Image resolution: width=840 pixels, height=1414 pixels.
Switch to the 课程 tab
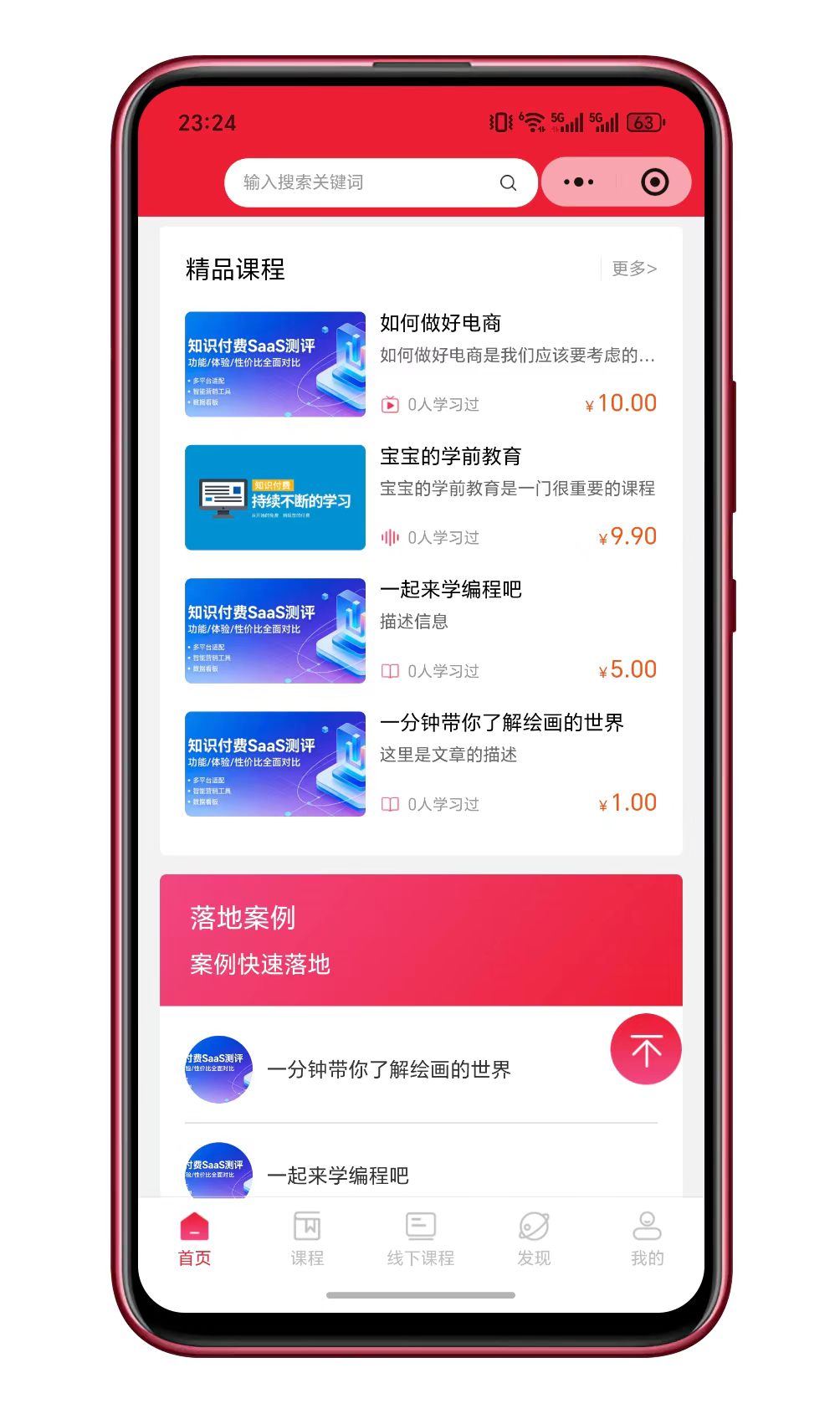tap(307, 1239)
